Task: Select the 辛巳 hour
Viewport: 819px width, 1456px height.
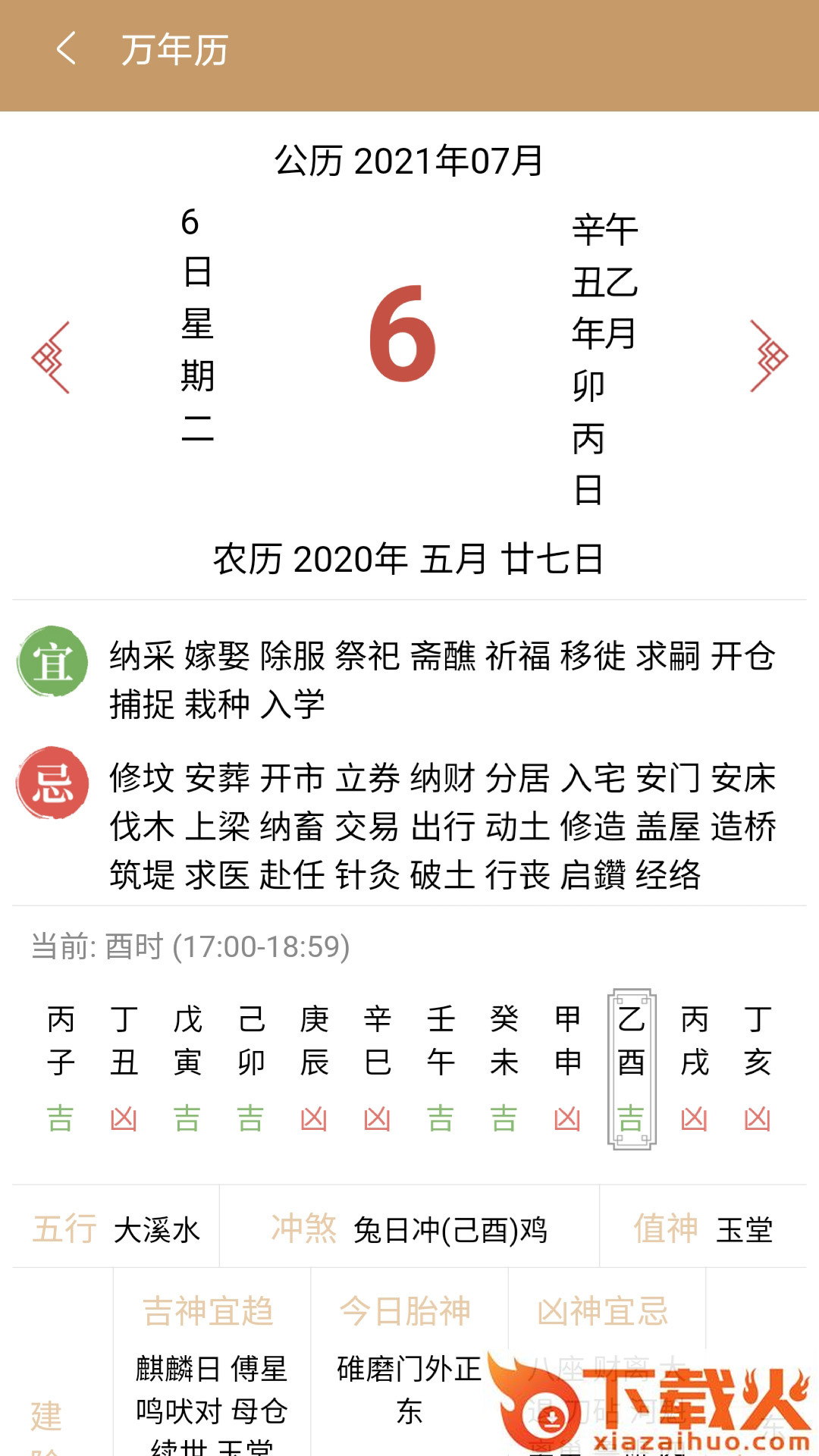Action: pos(378,1068)
